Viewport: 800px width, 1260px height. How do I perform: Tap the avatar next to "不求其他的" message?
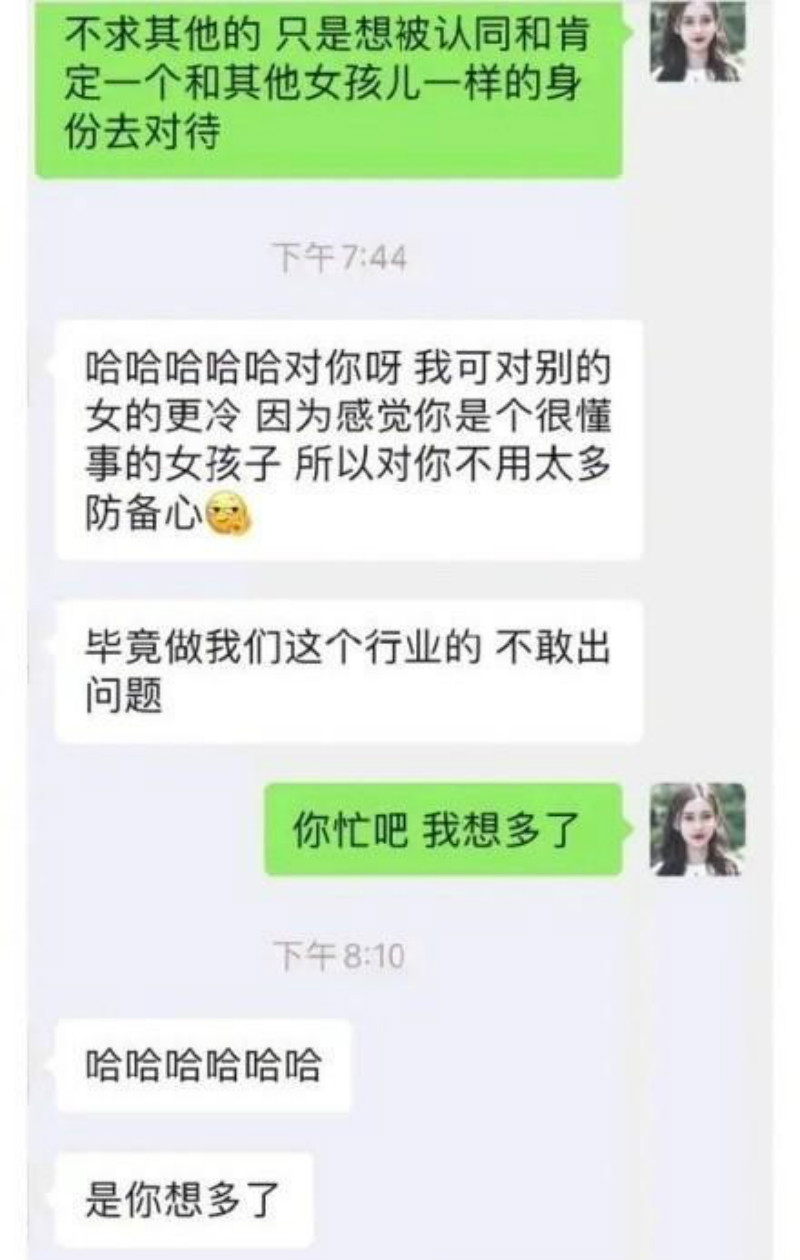coord(697,40)
